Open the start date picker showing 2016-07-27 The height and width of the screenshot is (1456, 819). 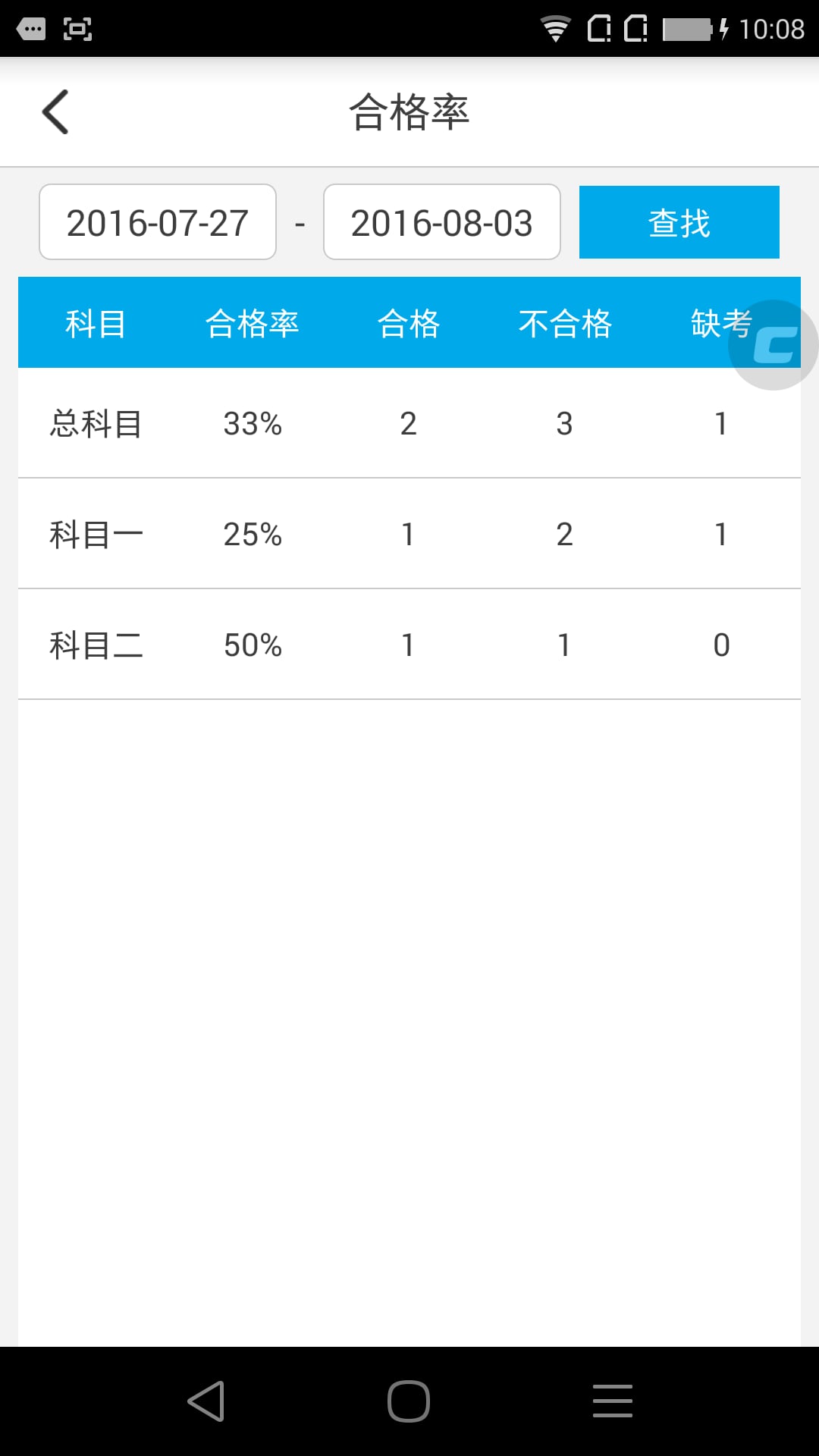click(x=157, y=221)
